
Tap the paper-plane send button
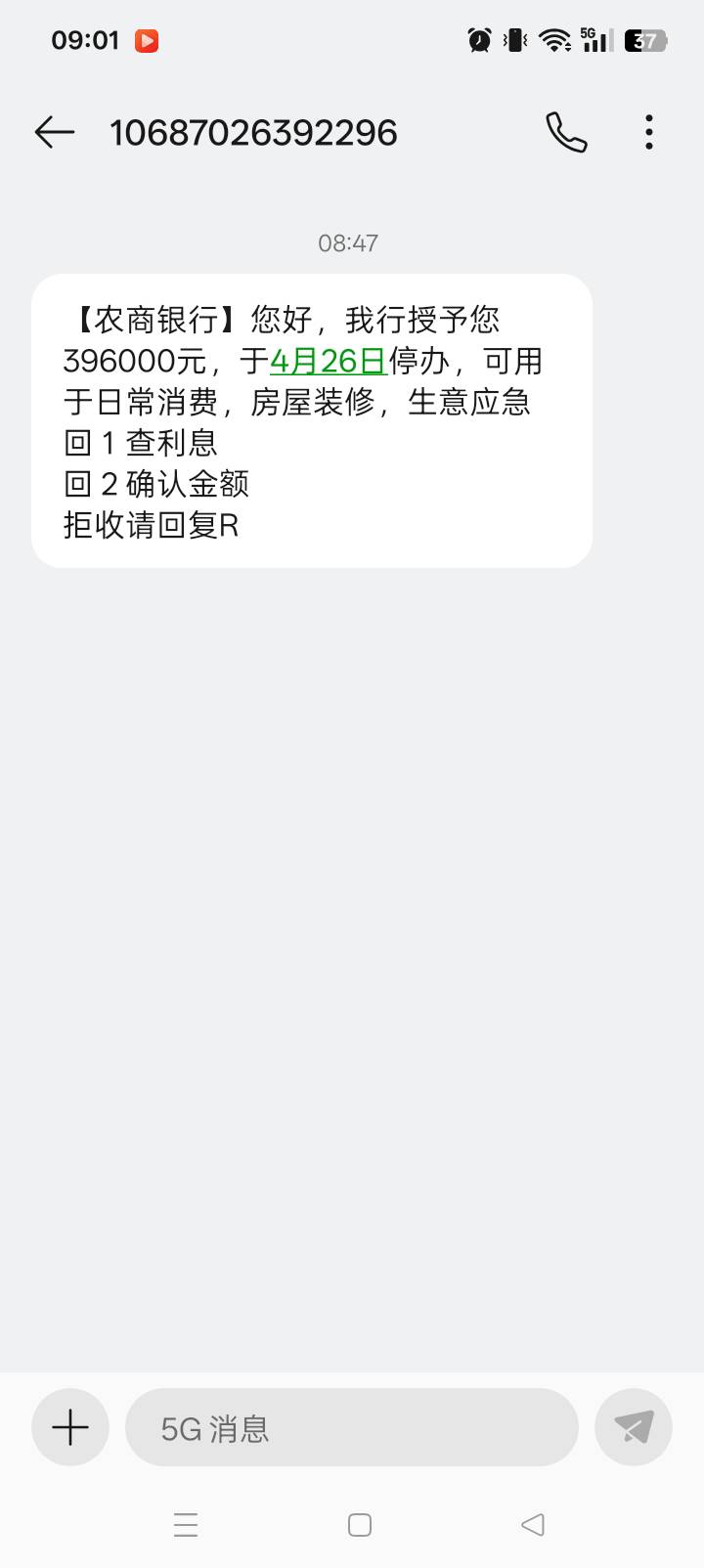pyautogui.click(x=634, y=1427)
